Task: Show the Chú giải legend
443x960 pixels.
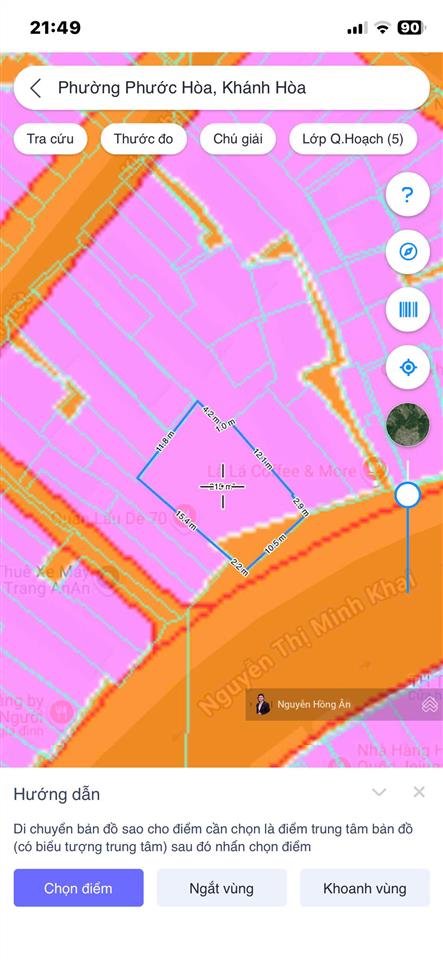Action: coord(238,138)
